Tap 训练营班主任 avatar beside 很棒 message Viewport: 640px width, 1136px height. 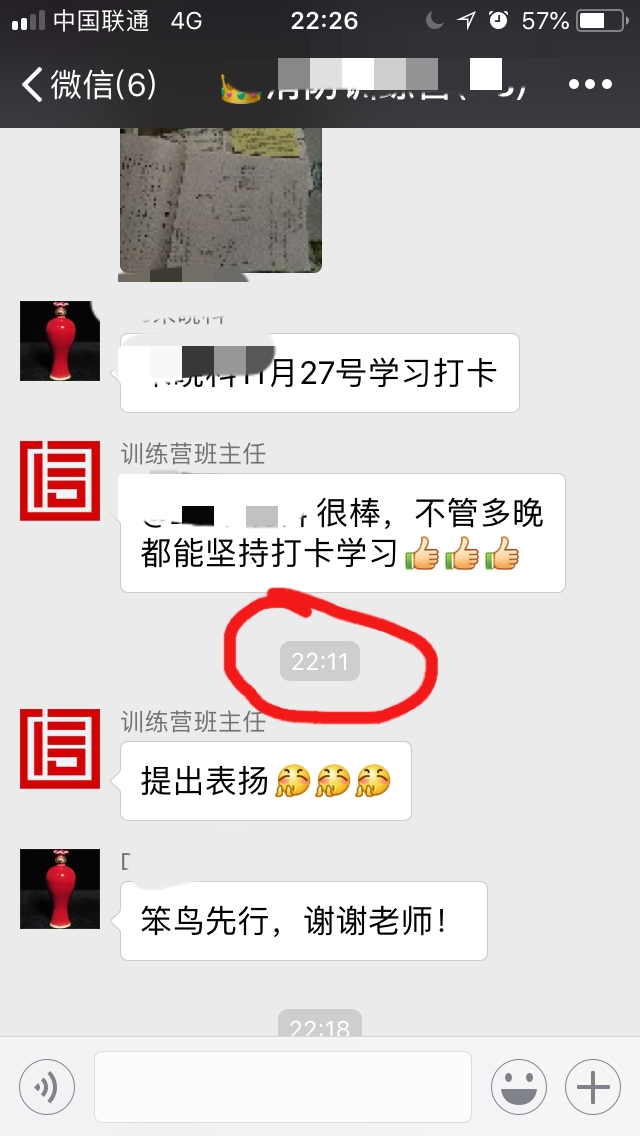point(60,480)
